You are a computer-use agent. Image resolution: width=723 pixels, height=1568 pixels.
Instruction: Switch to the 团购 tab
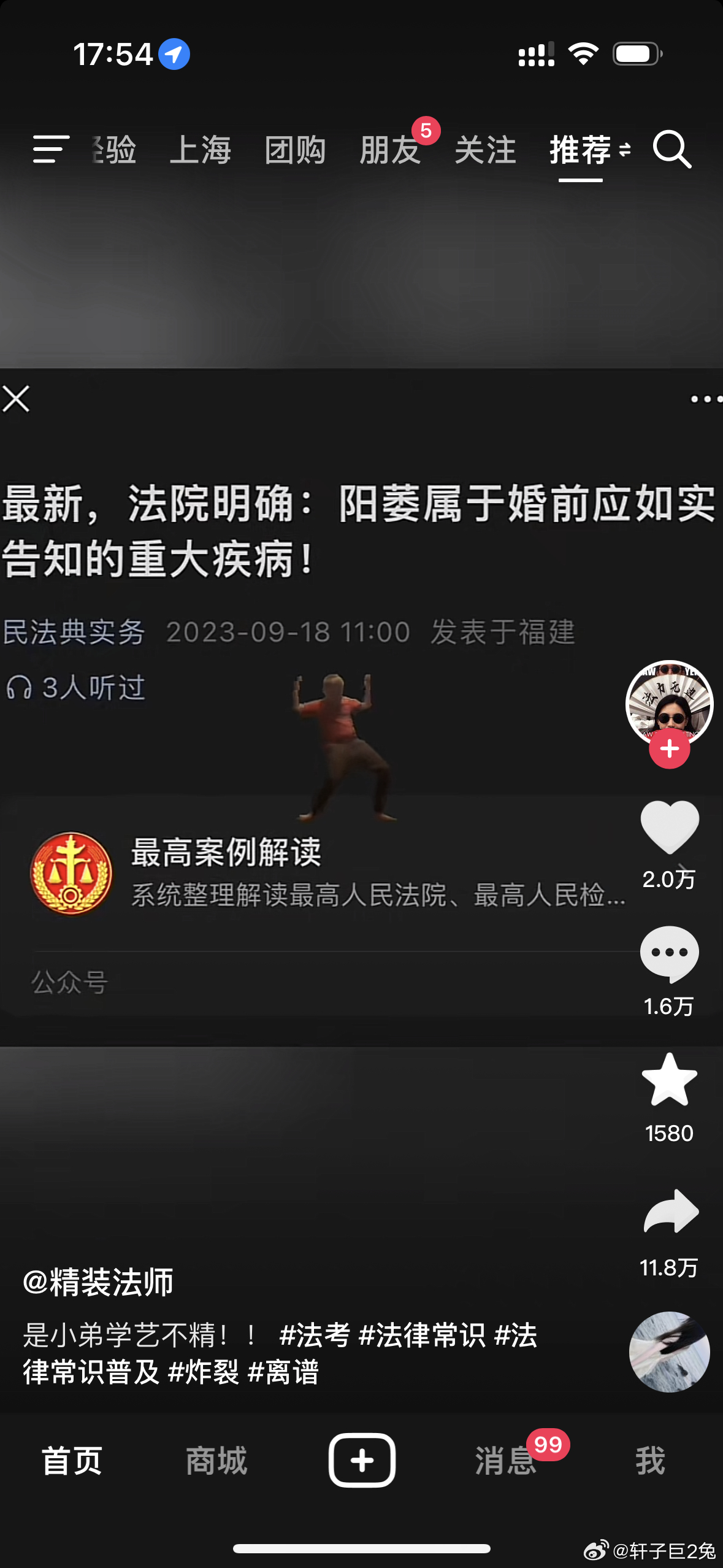pos(295,150)
